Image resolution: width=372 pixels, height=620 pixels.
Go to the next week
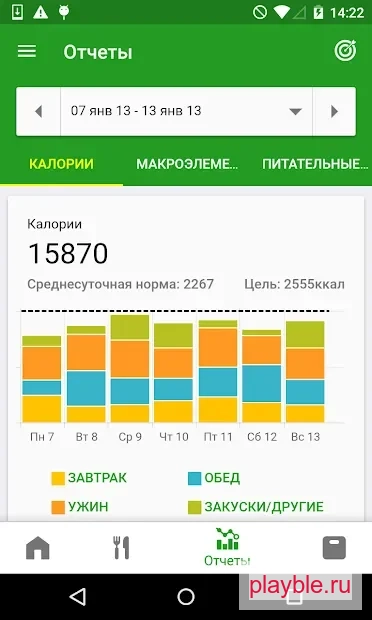tap(334, 112)
